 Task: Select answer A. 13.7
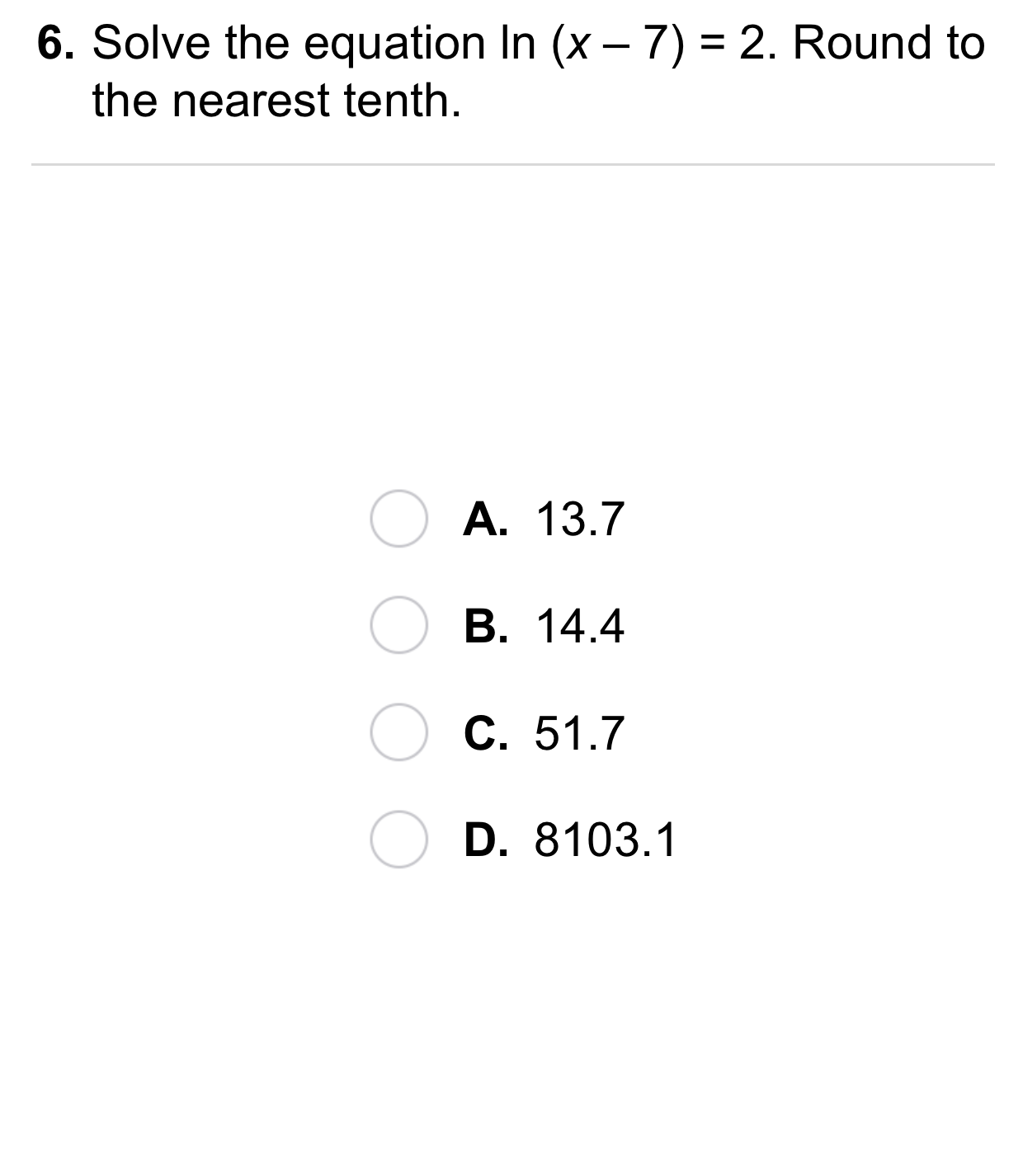coord(398,519)
